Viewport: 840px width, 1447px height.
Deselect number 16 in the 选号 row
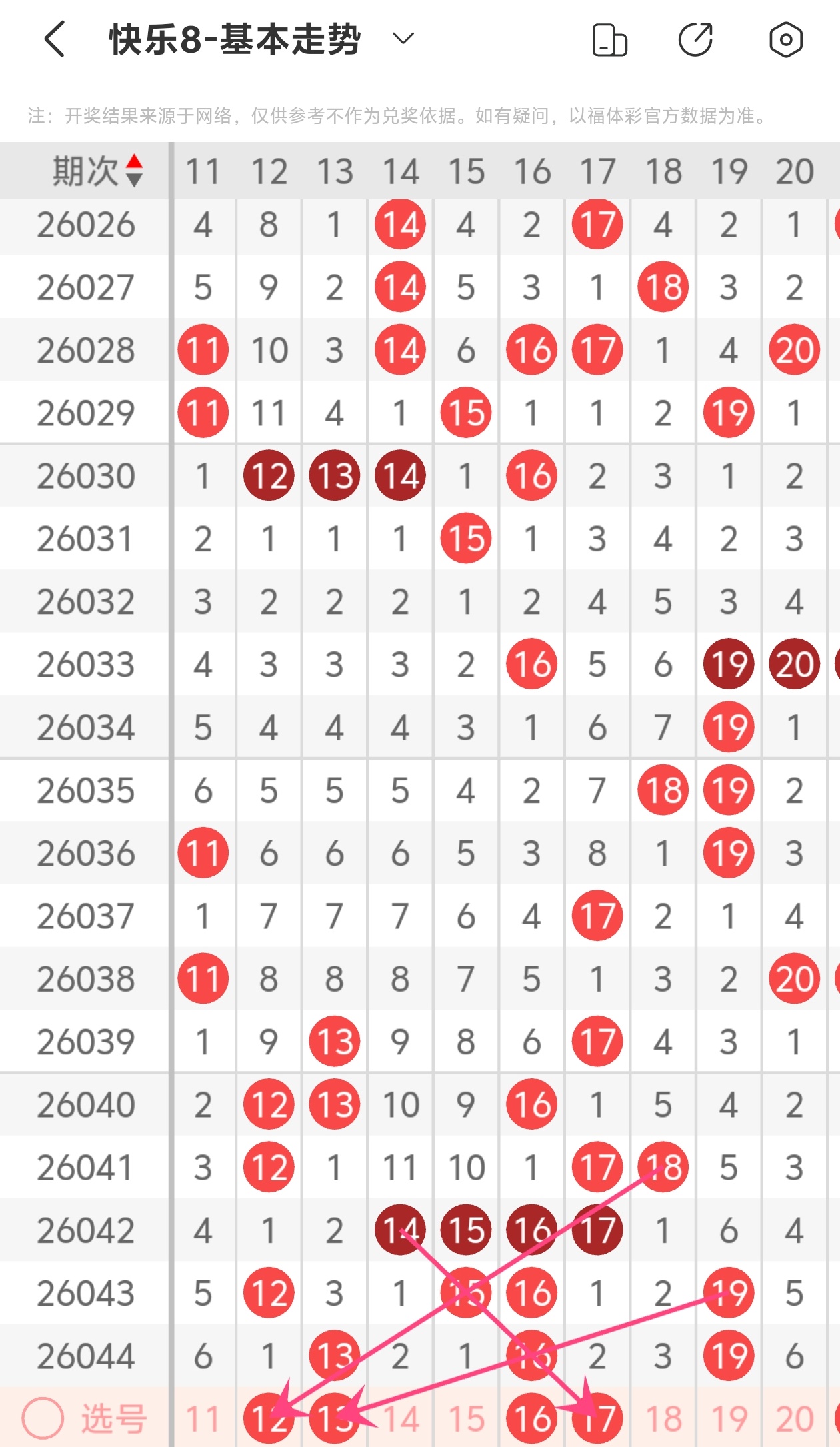click(x=531, y=1419)
